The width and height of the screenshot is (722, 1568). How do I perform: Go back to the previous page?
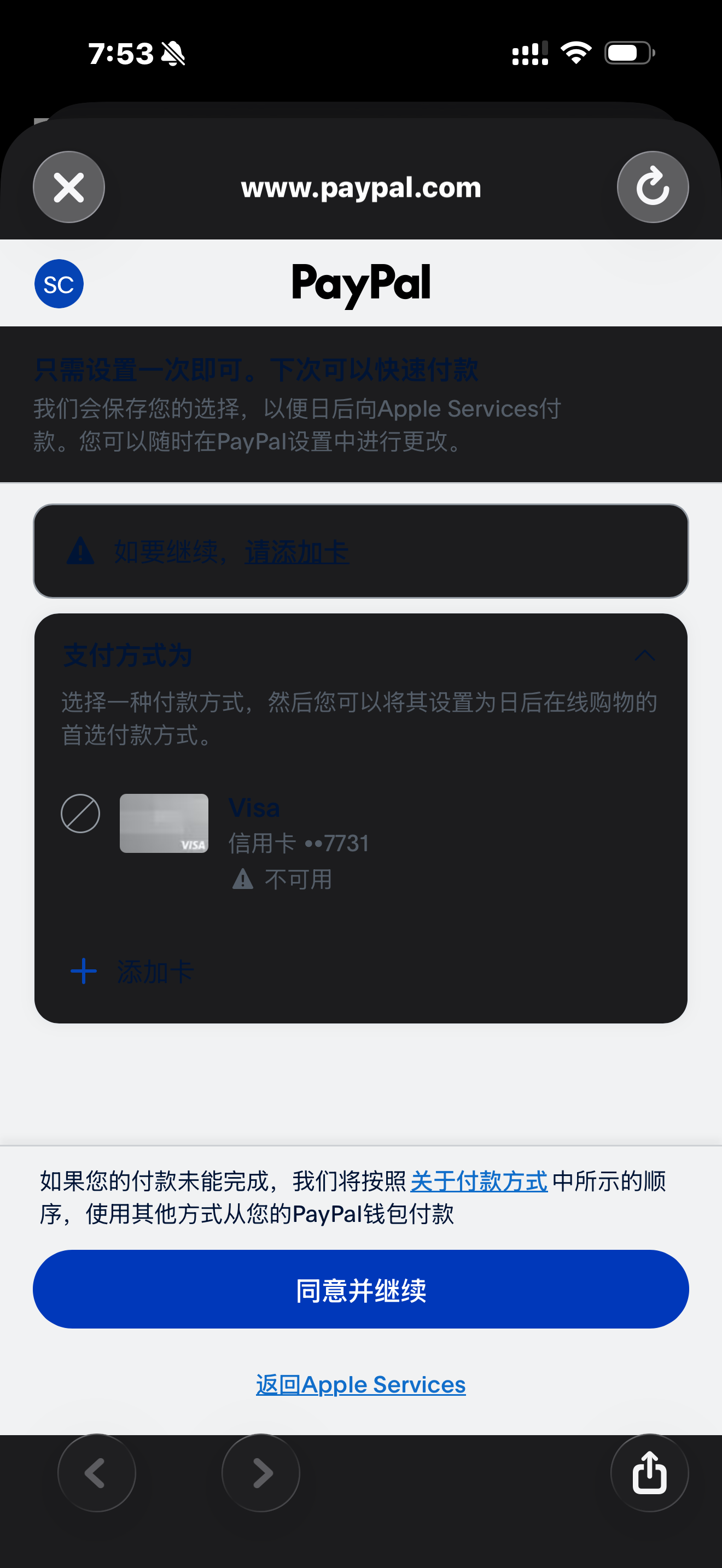97,1473
